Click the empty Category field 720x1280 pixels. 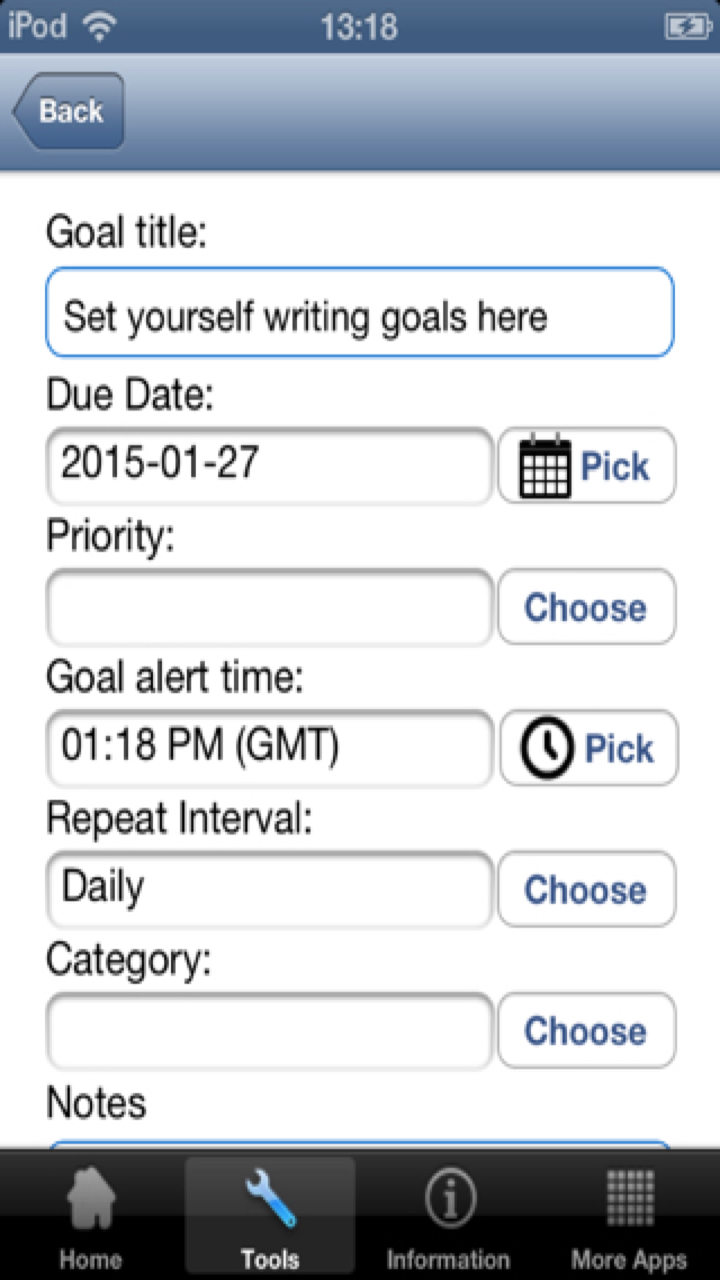click(x=268, y=1031)
